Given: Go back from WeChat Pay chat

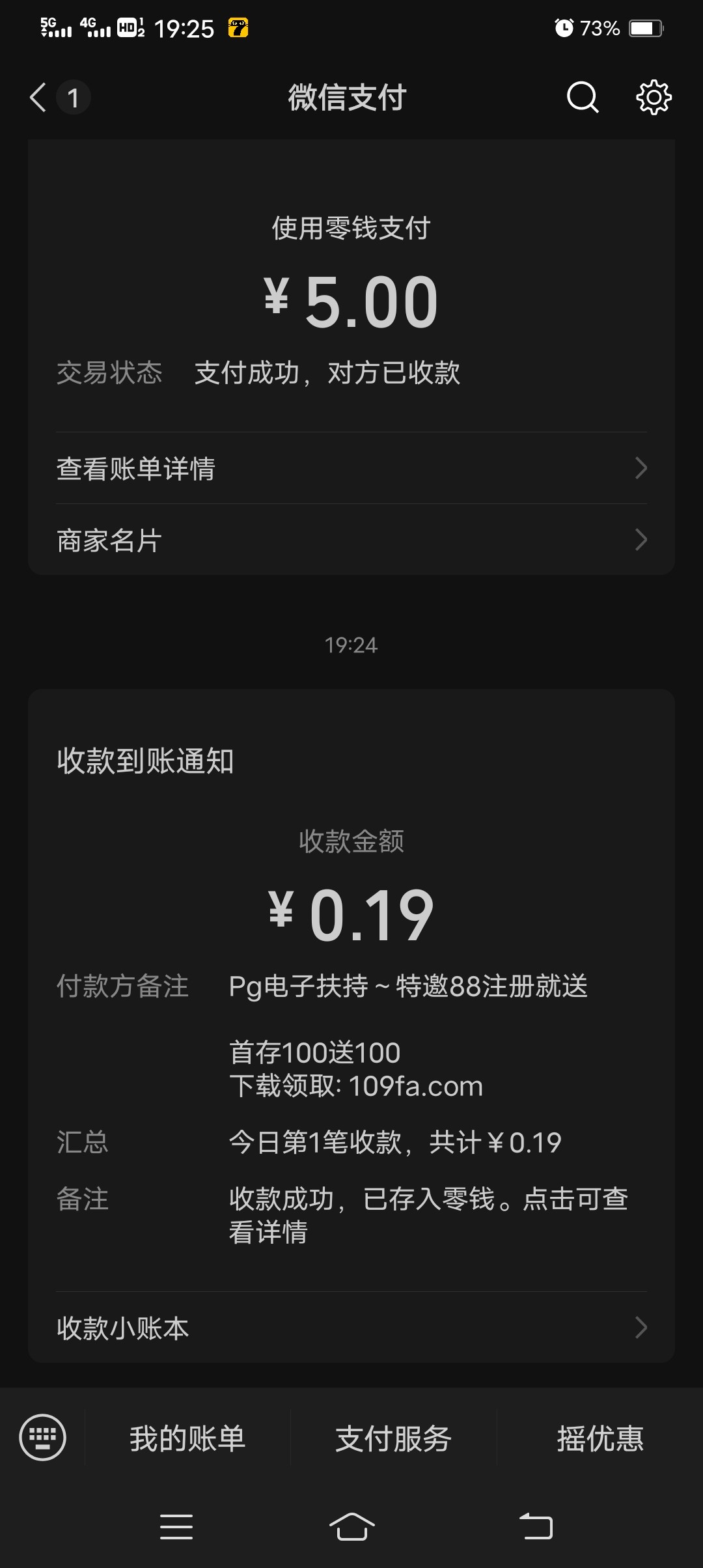Looking at the screenshot, I should (39, 98).
